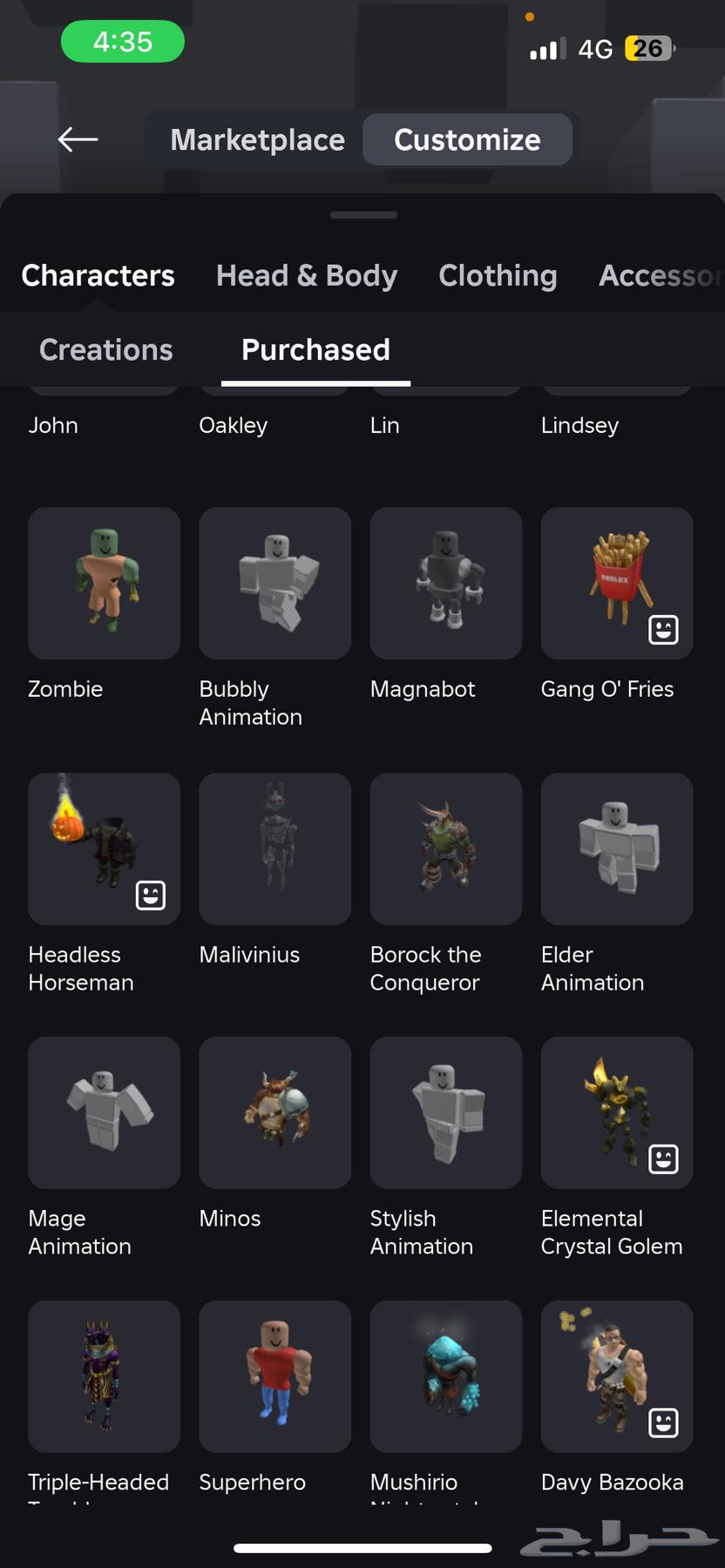The width and height of the screenshot is (725, 1568).
Task: Switch to the Creations sub-tab
Action: tap(105, 349)
